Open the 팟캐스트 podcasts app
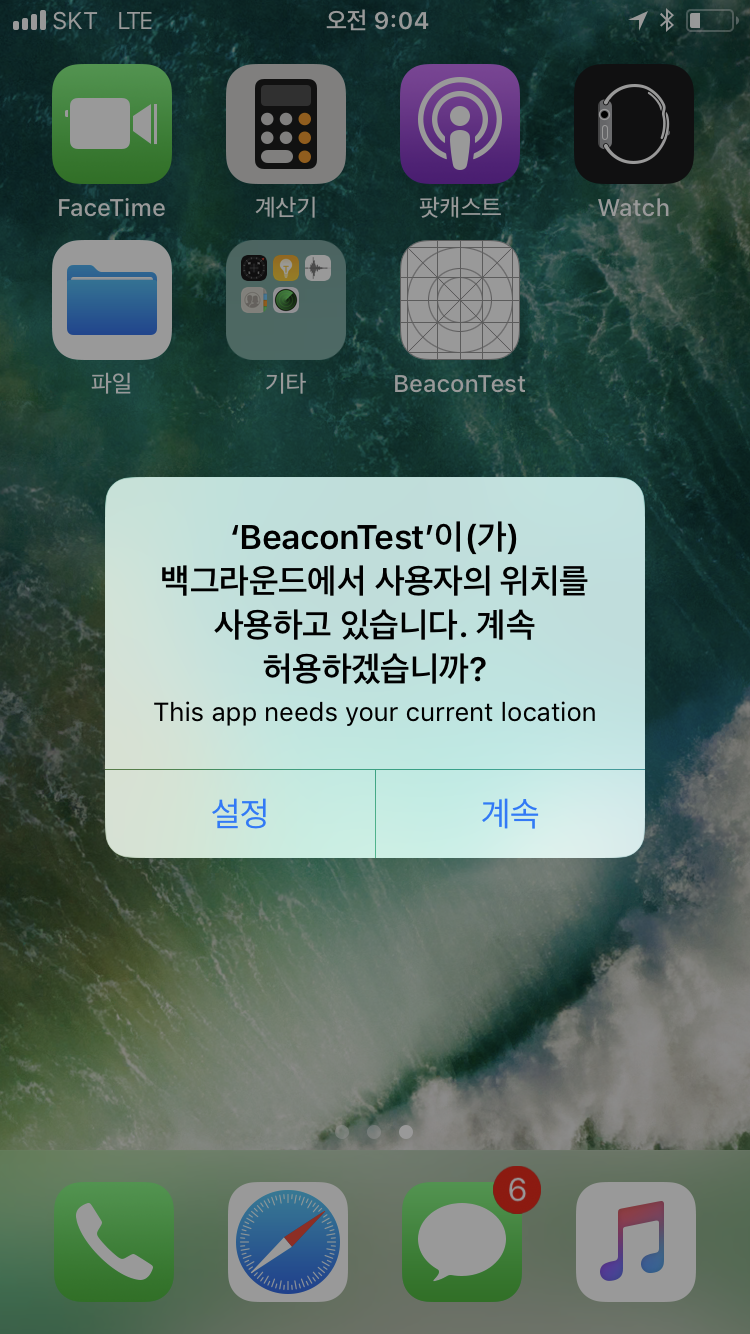Screen dimensions: 750x1334 [x=460, y=125]
